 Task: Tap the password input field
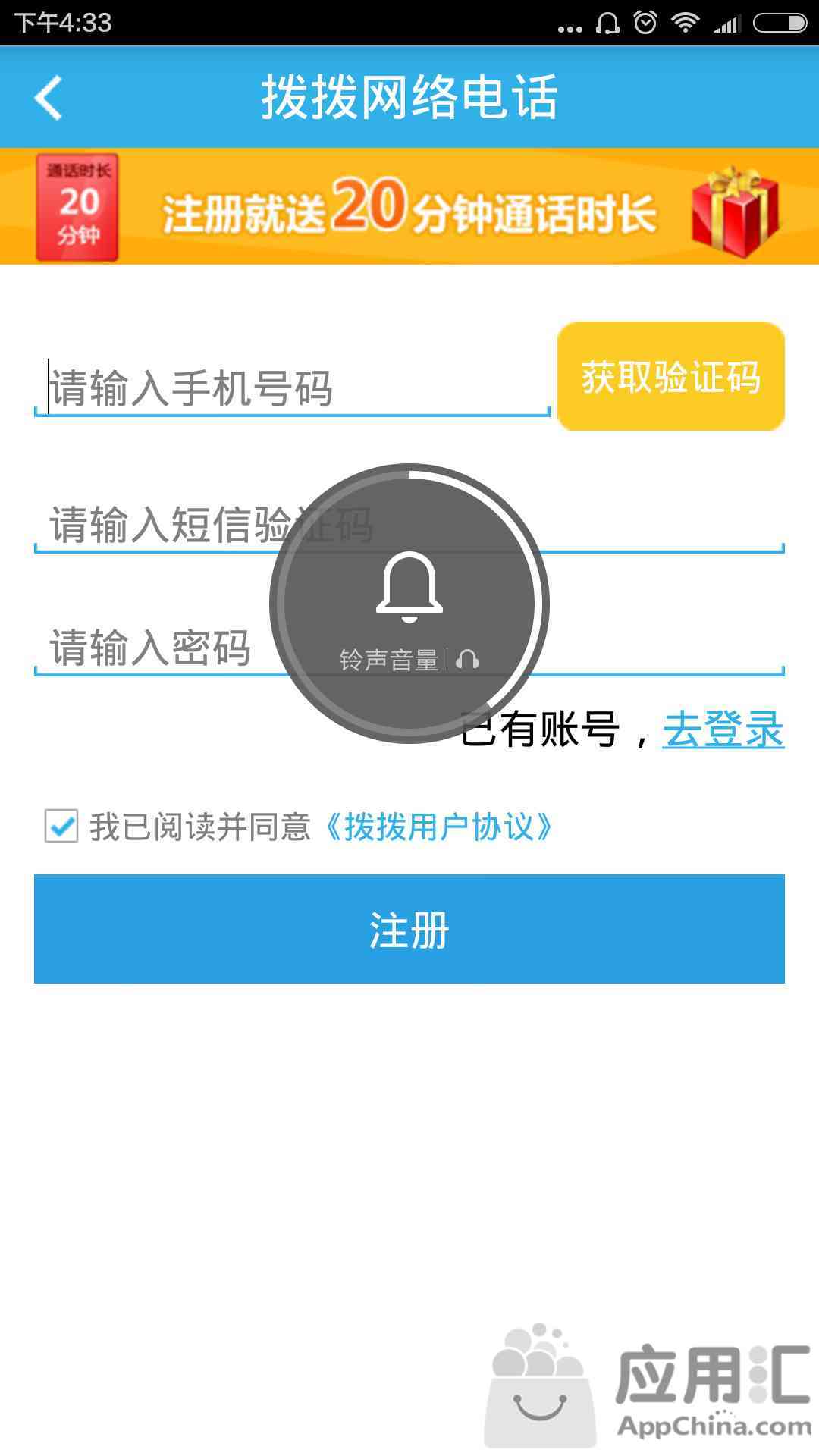pos(409,648)
